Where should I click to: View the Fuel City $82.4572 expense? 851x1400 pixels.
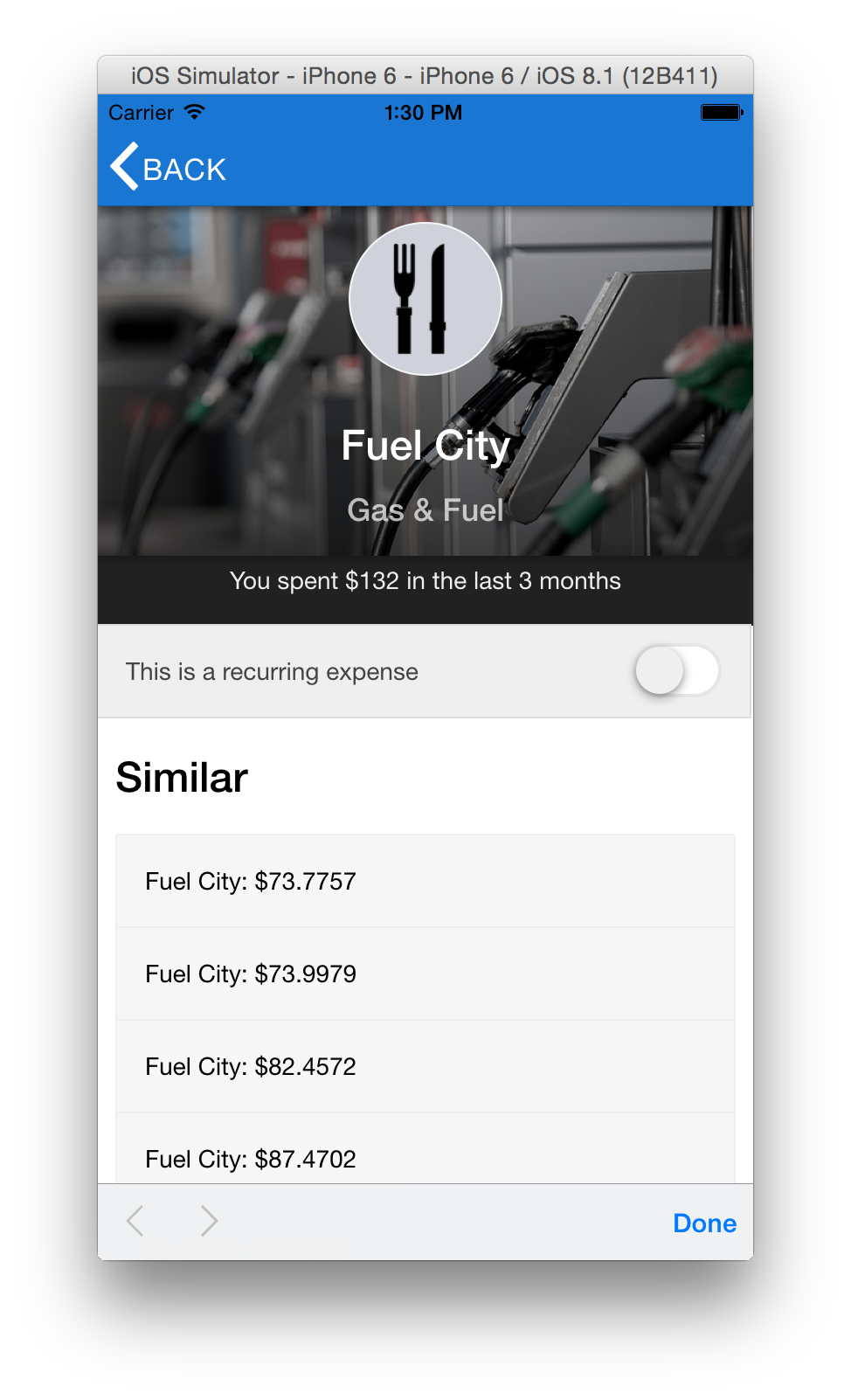(x=425, y=1066)
